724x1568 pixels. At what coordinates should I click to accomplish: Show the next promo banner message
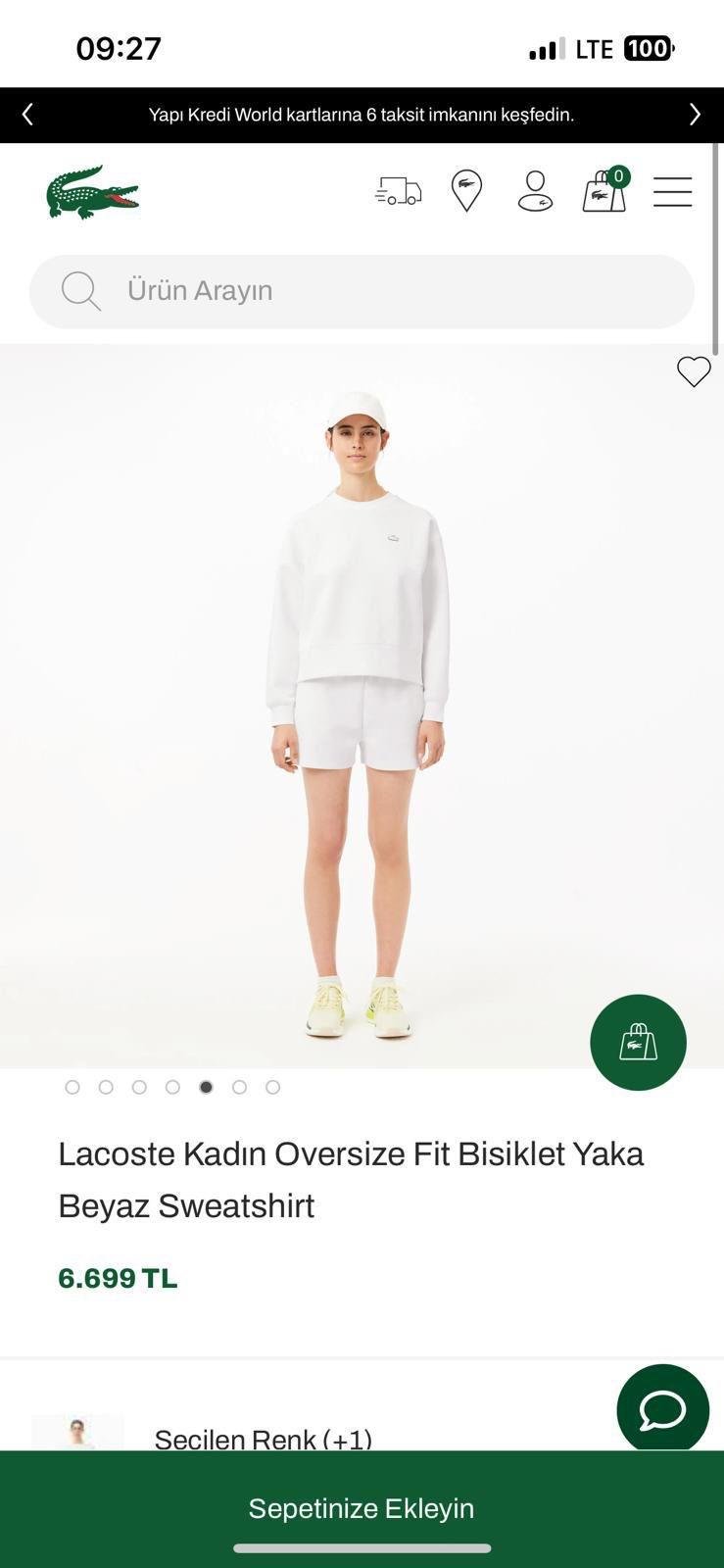pyautogui.click(x=695, y=115)
